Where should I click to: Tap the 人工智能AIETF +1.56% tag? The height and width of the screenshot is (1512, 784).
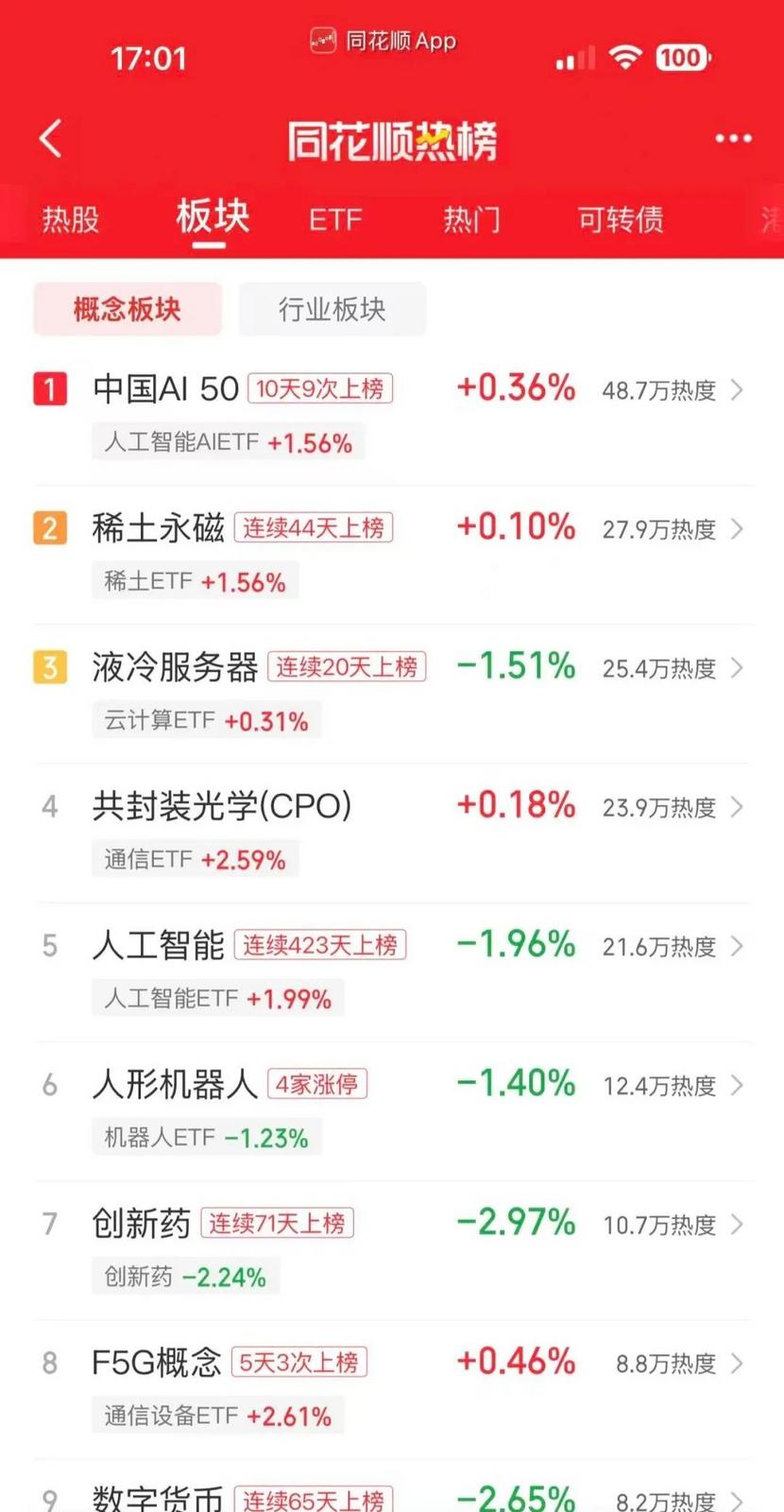coord(229,442)
